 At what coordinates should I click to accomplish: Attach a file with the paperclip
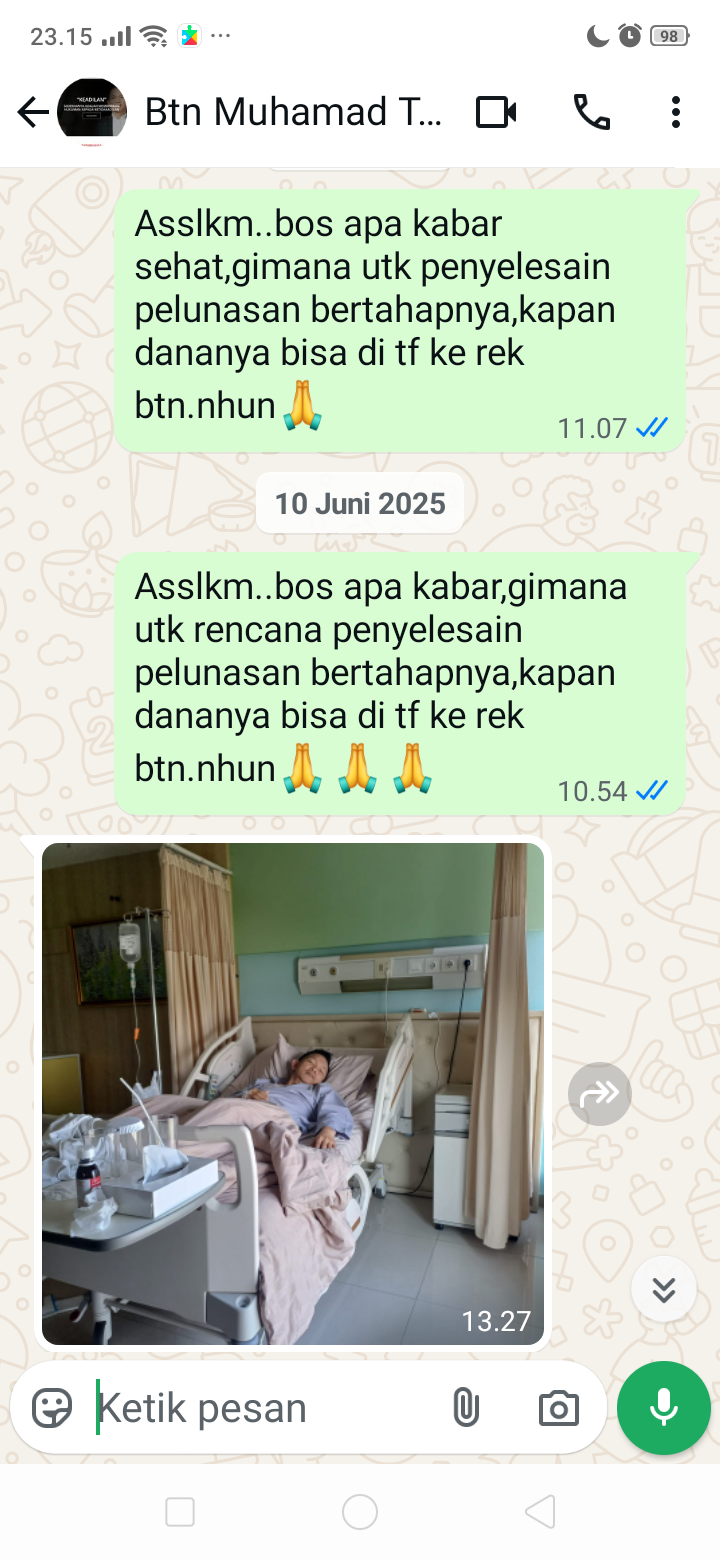pyautogui.click(x=466, y=1408)
